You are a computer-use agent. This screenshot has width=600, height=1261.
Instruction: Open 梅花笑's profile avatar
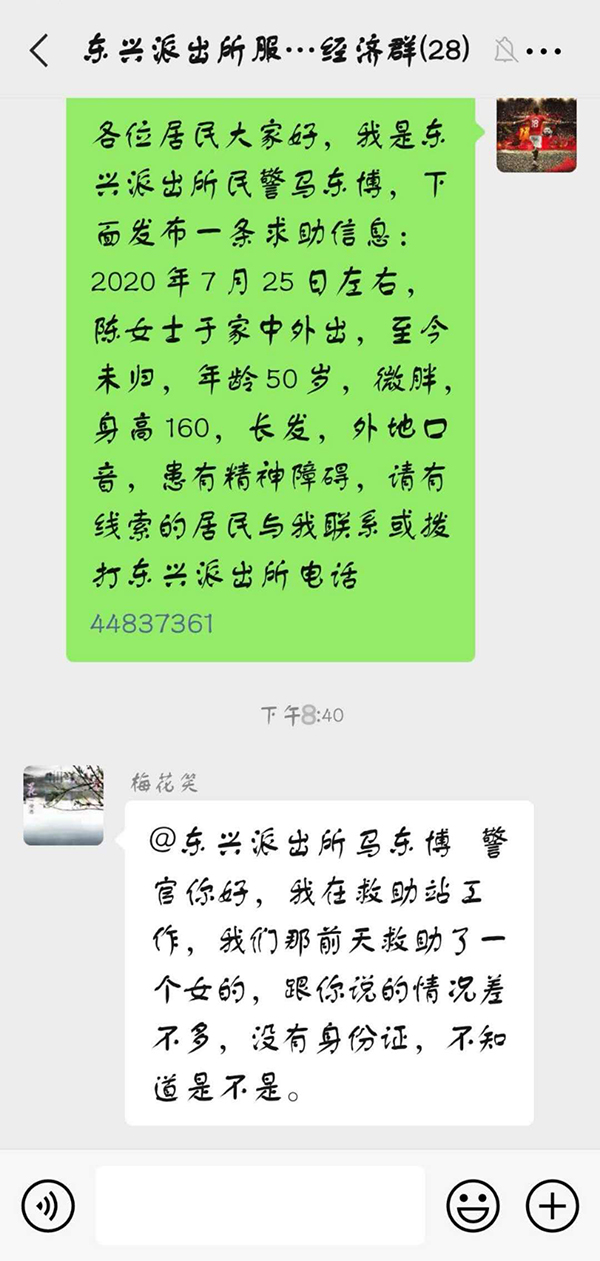pos(63,805)
